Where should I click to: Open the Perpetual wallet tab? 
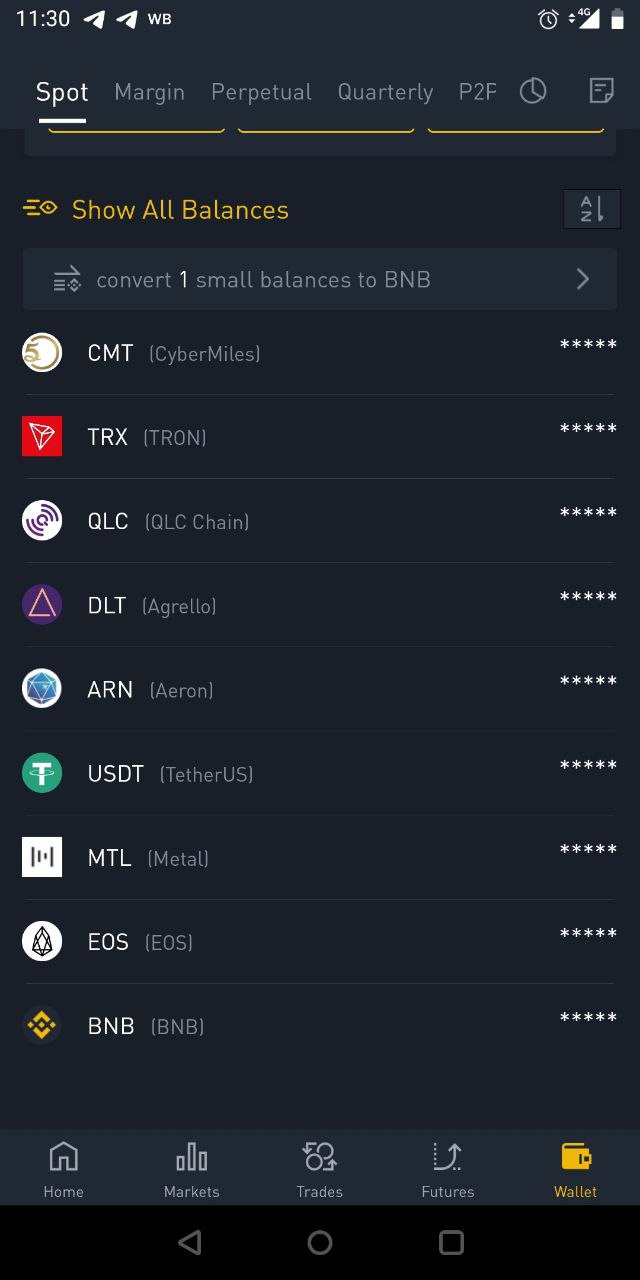coord(261,92)
